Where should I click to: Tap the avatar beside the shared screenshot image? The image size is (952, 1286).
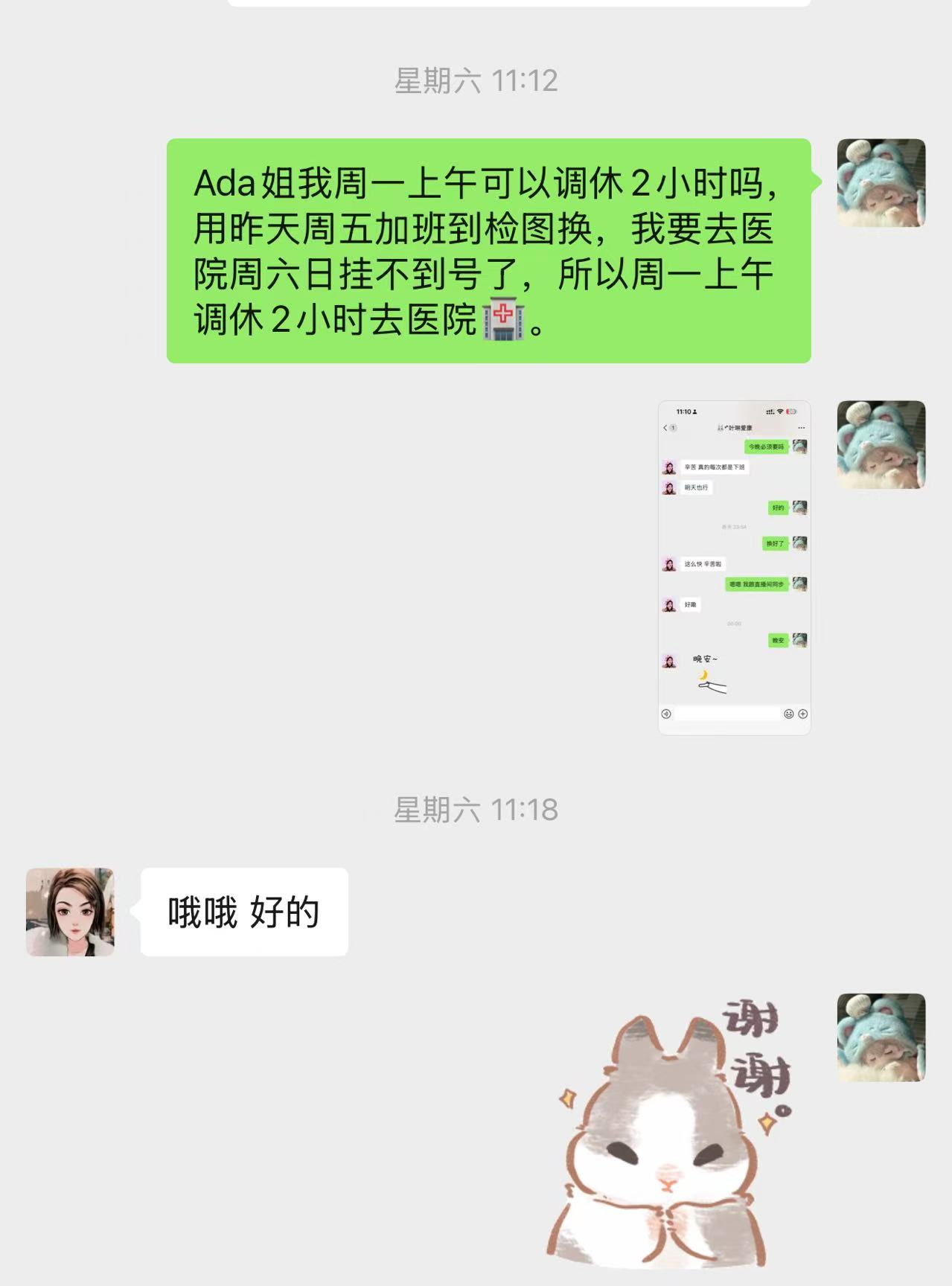click(x=881, y=445)
